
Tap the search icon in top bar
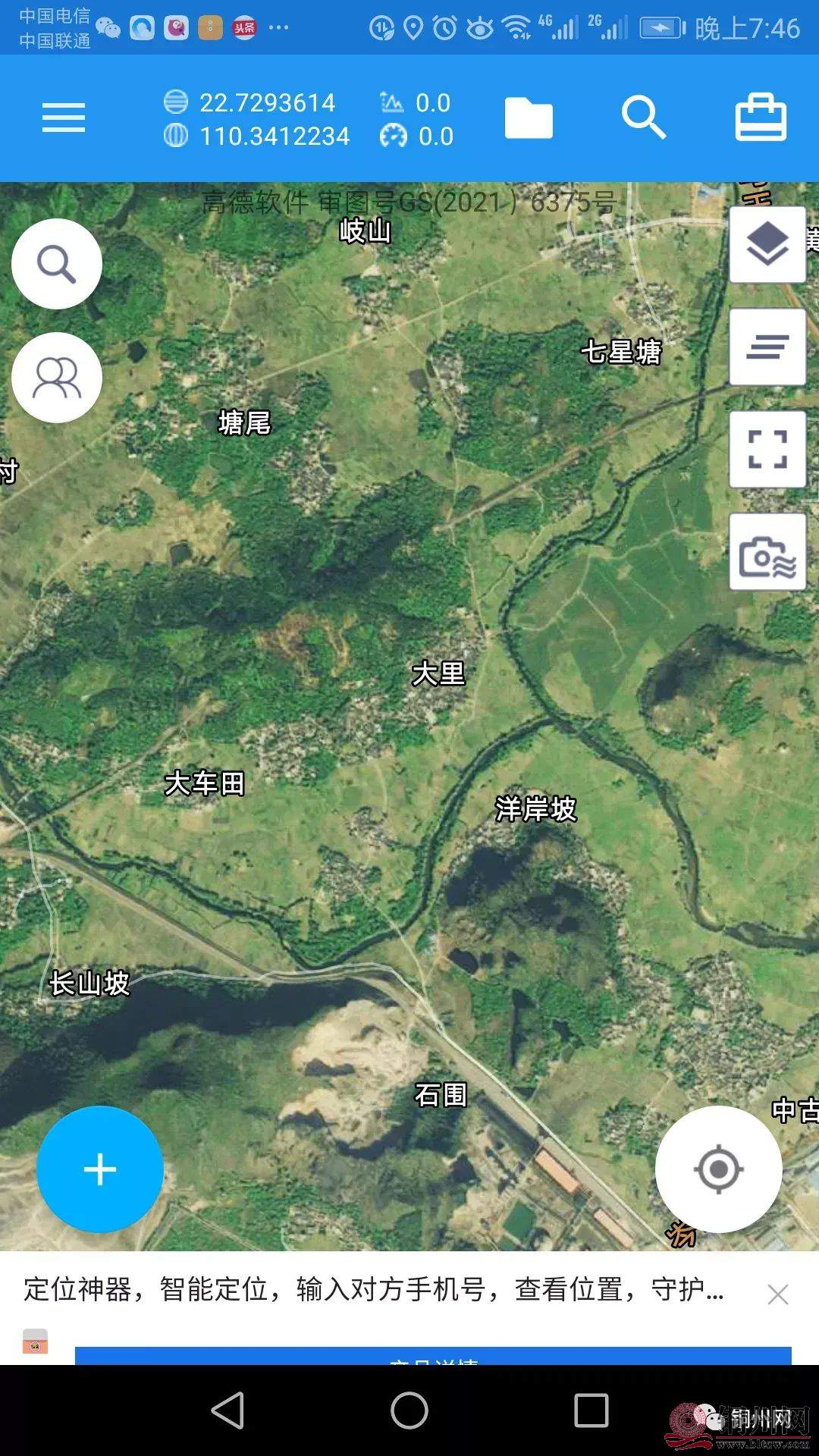(643, 118)
